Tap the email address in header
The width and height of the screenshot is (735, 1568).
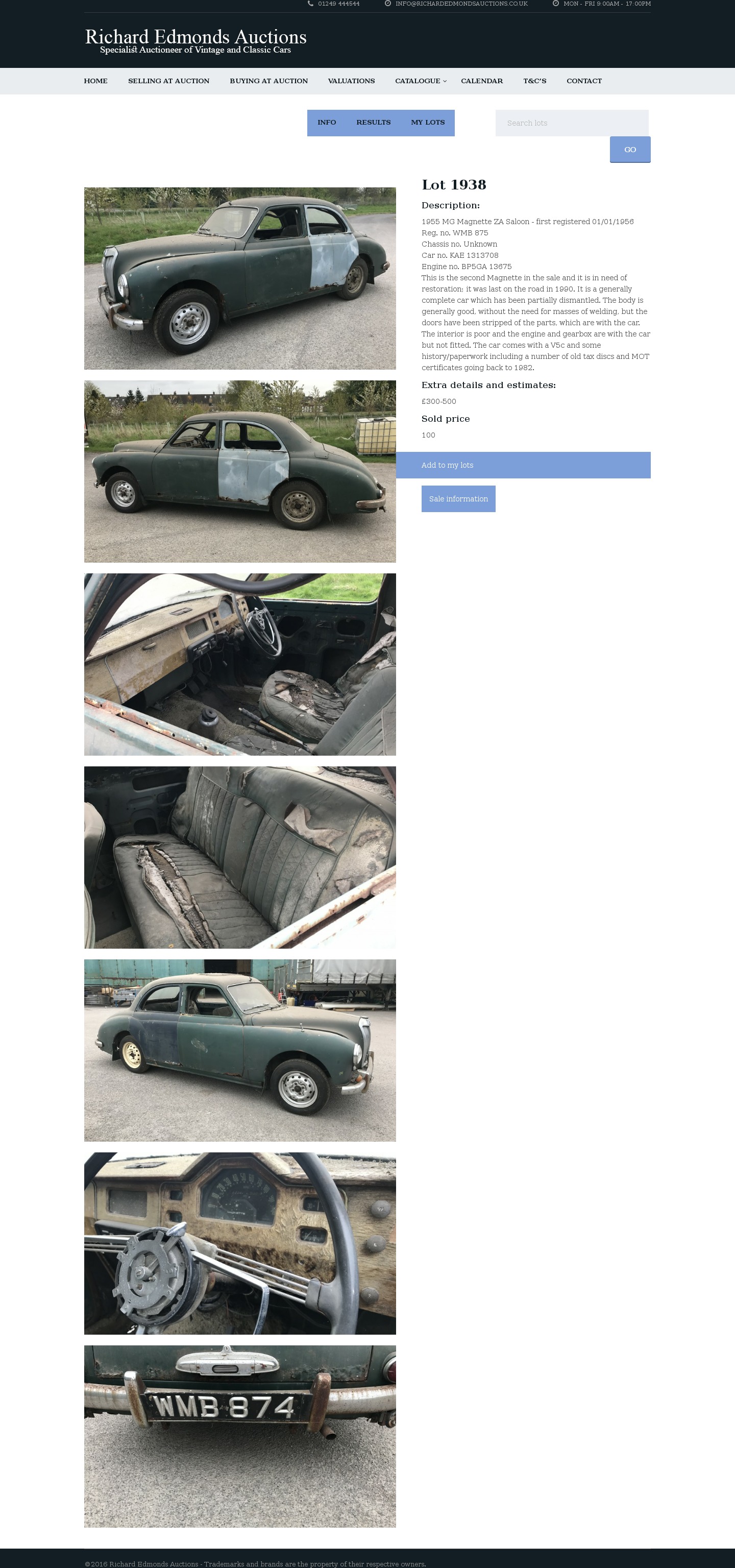pyautogui.click(x=461, y=4)
